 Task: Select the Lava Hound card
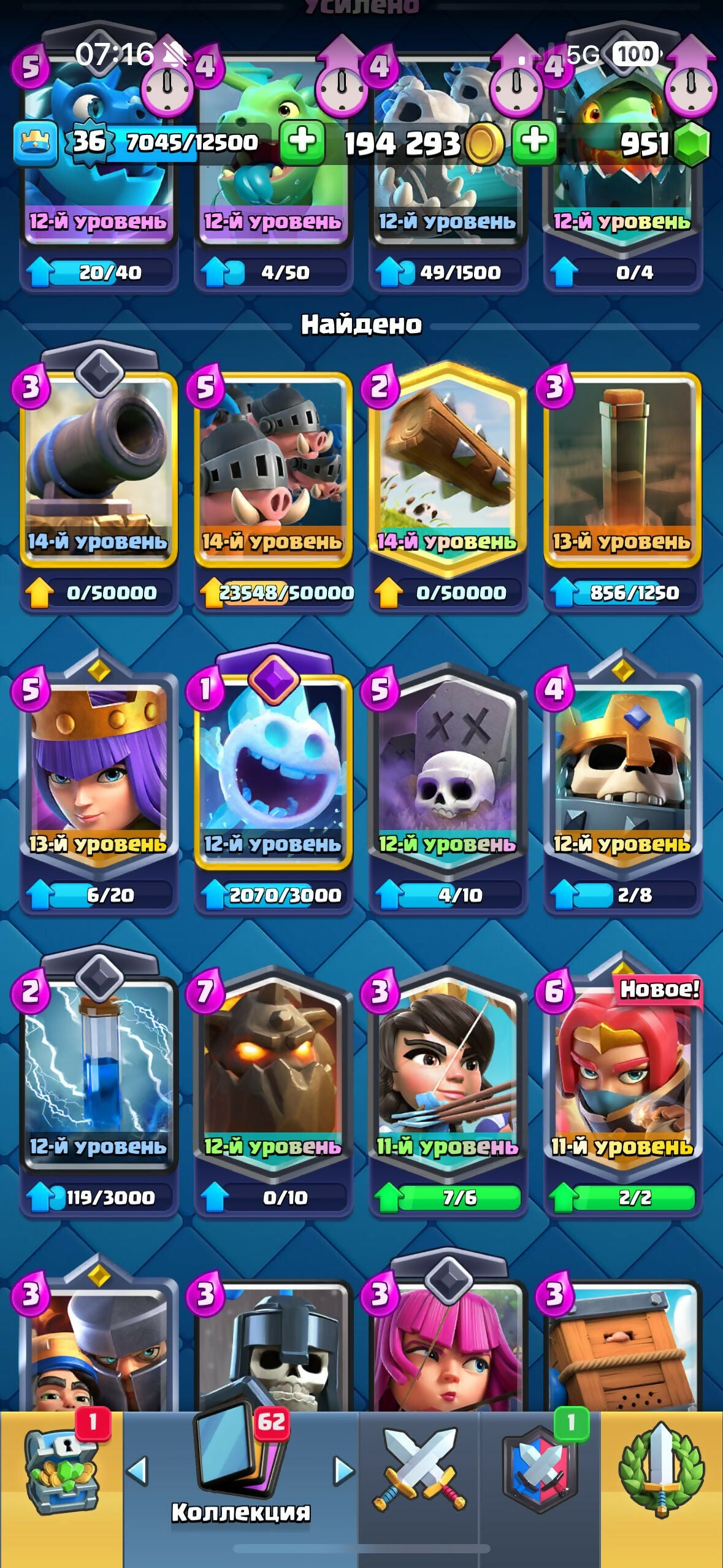tap(273, 1070)
